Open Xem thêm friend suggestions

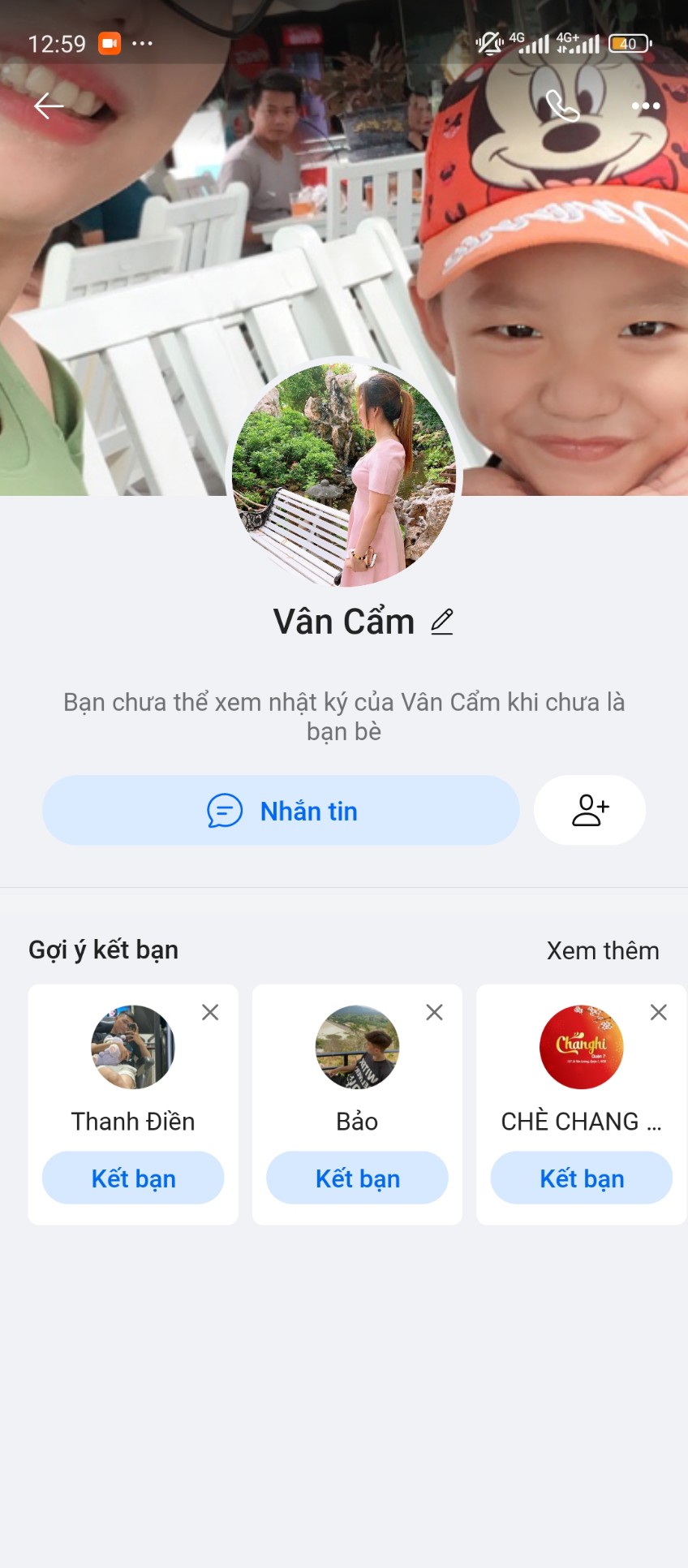point(603,950)
